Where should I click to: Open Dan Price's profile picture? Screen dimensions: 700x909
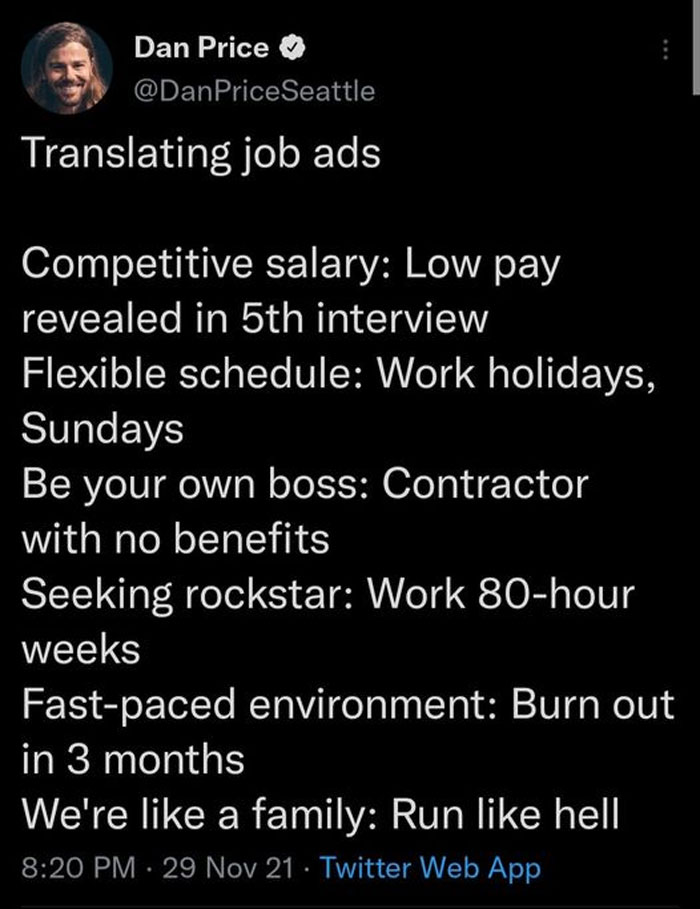click(x=67, y=70)
